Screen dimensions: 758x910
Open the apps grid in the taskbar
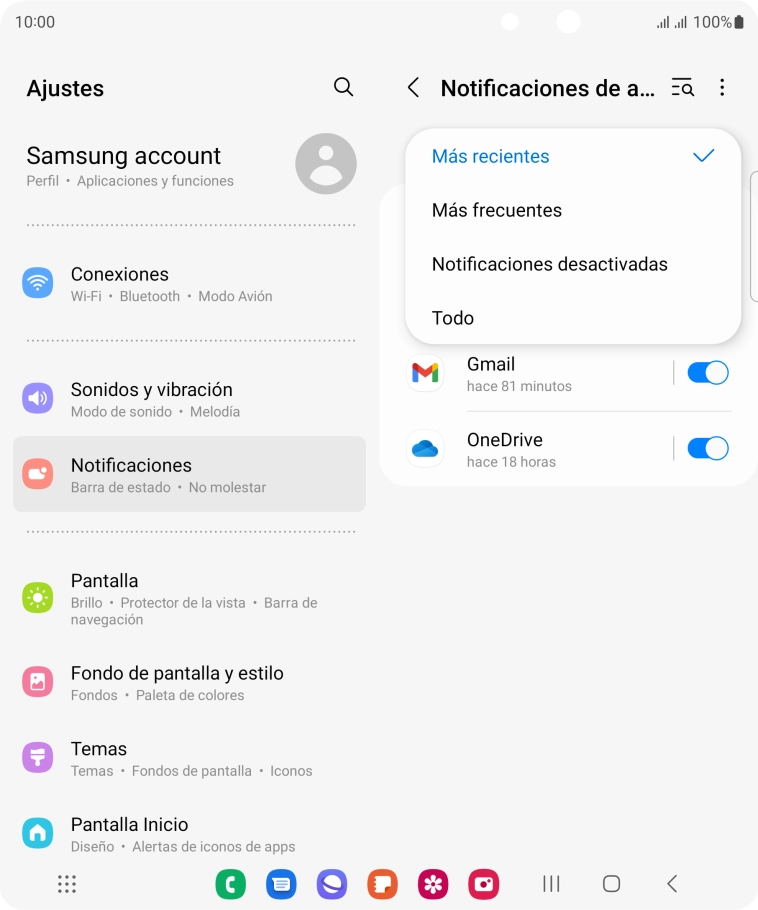[x=67, y=884]
